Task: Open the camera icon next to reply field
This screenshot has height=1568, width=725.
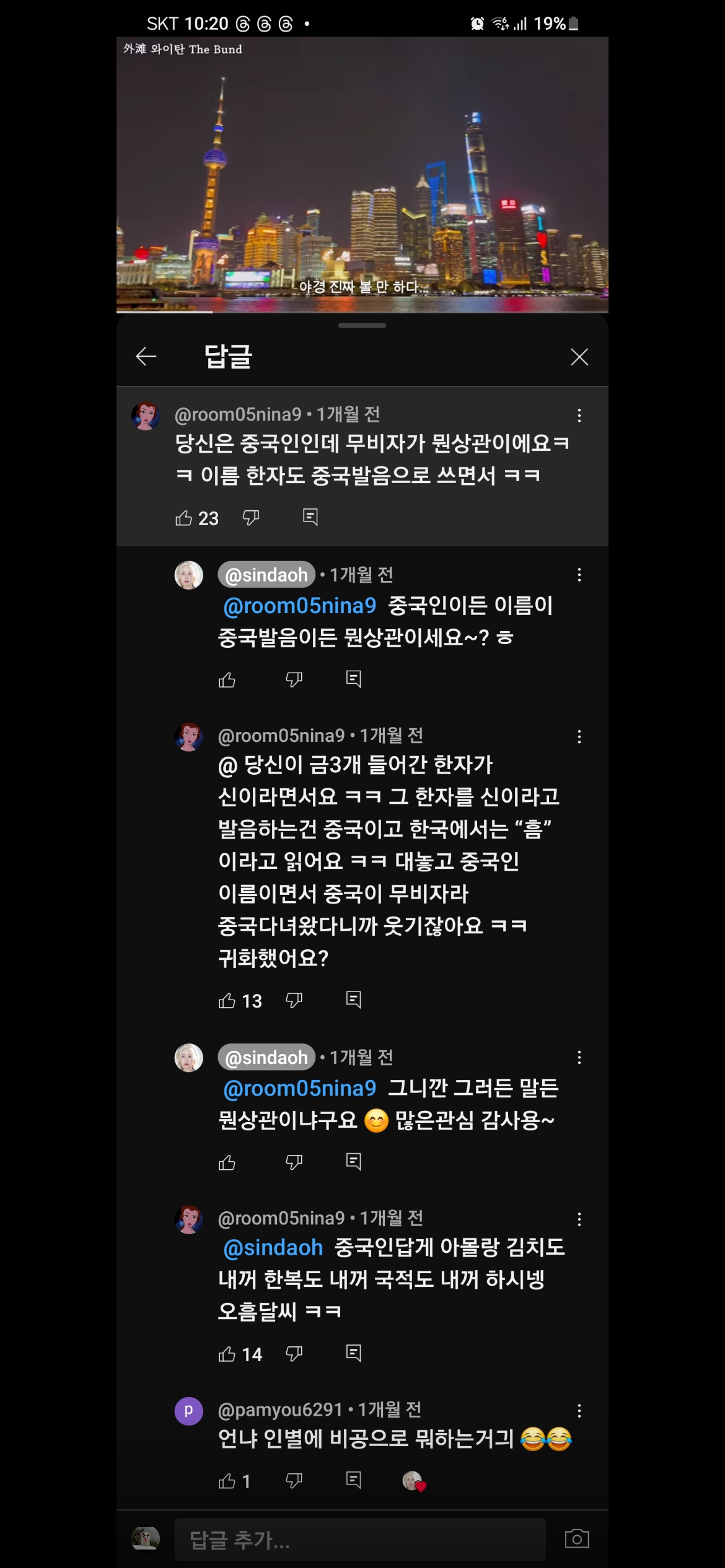Action: (x=576, y=1540)
